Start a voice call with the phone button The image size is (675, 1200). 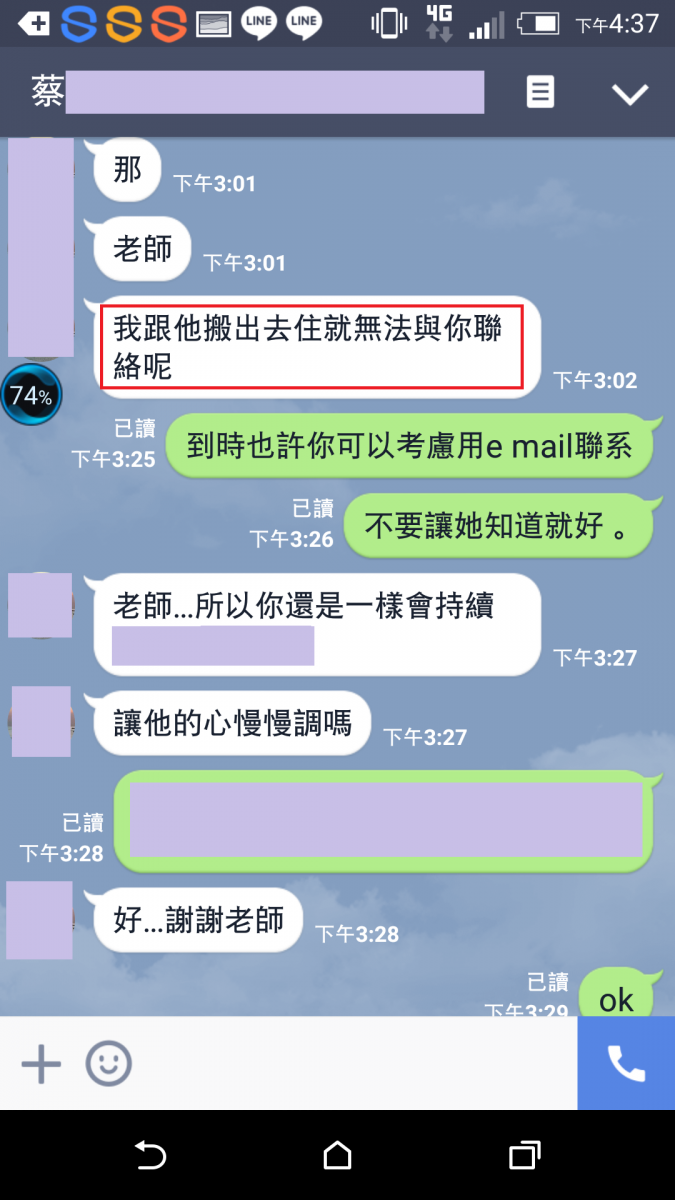pos(626,1064)
